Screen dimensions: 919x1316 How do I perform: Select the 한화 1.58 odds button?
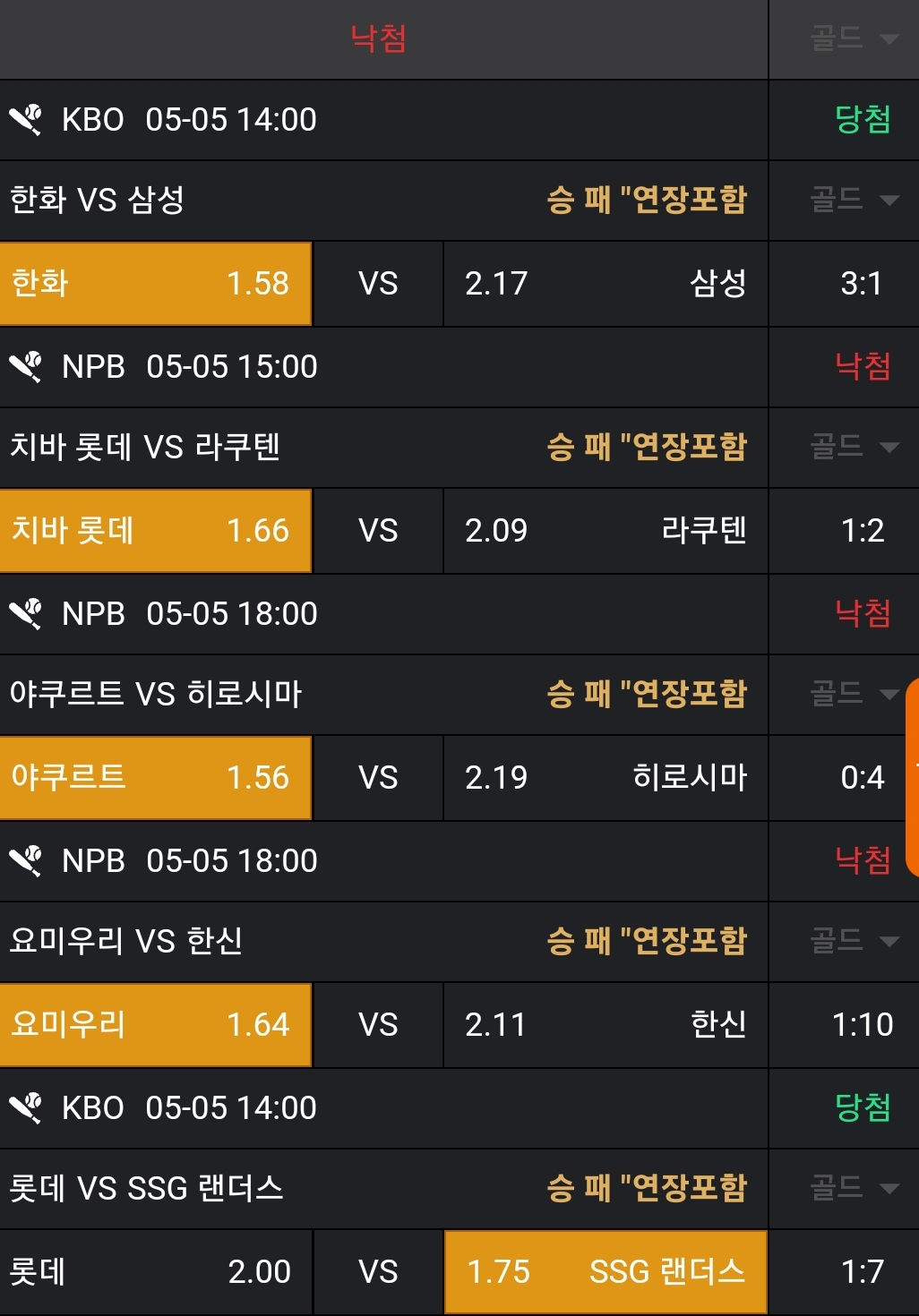coord(156,284)
